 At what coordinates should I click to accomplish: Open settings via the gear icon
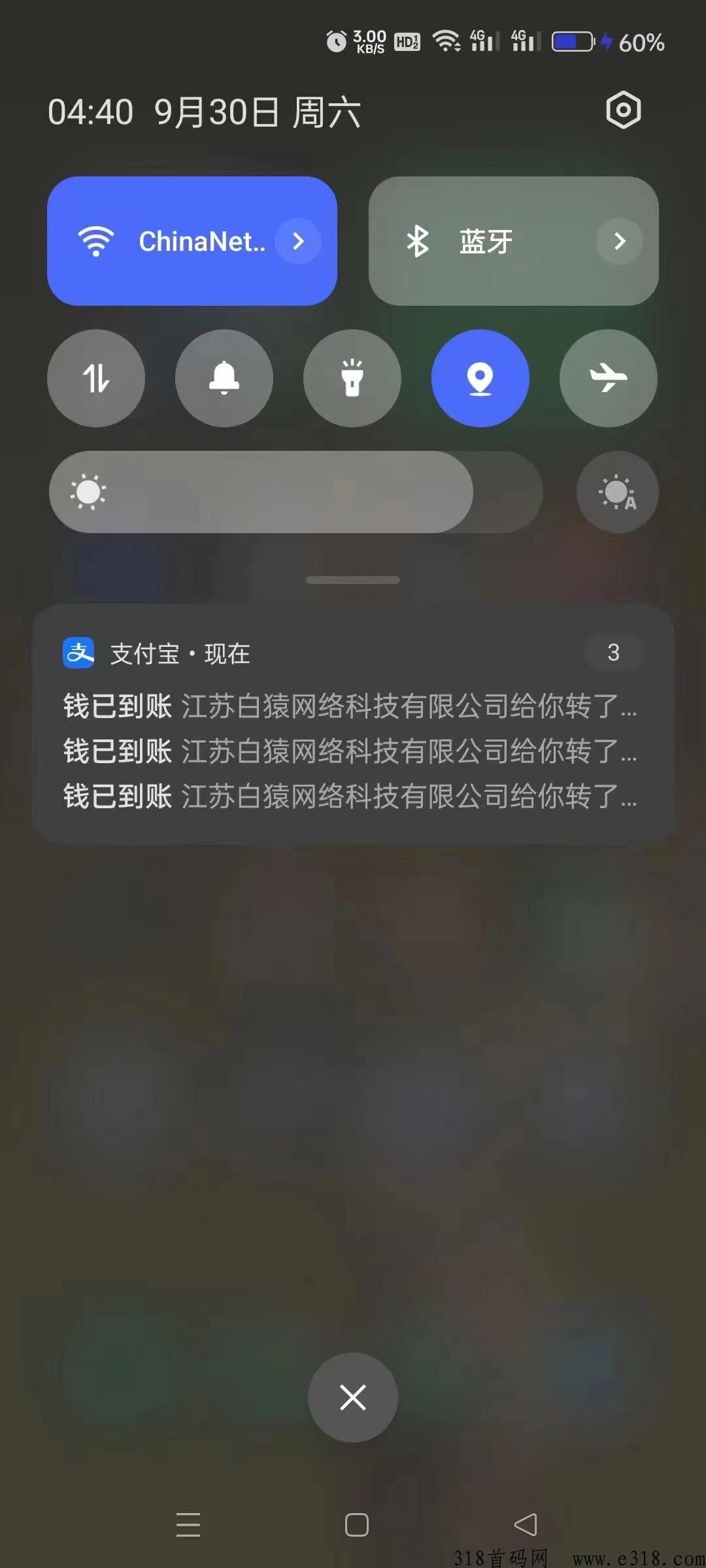623,110
